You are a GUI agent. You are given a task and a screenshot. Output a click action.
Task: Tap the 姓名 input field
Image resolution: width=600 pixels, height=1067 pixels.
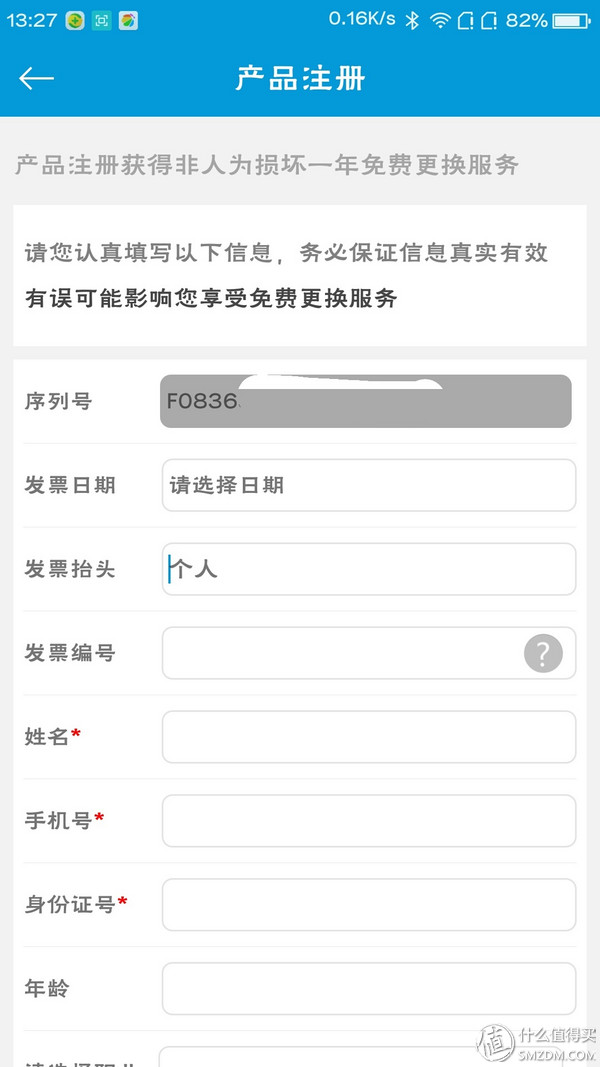369,737
